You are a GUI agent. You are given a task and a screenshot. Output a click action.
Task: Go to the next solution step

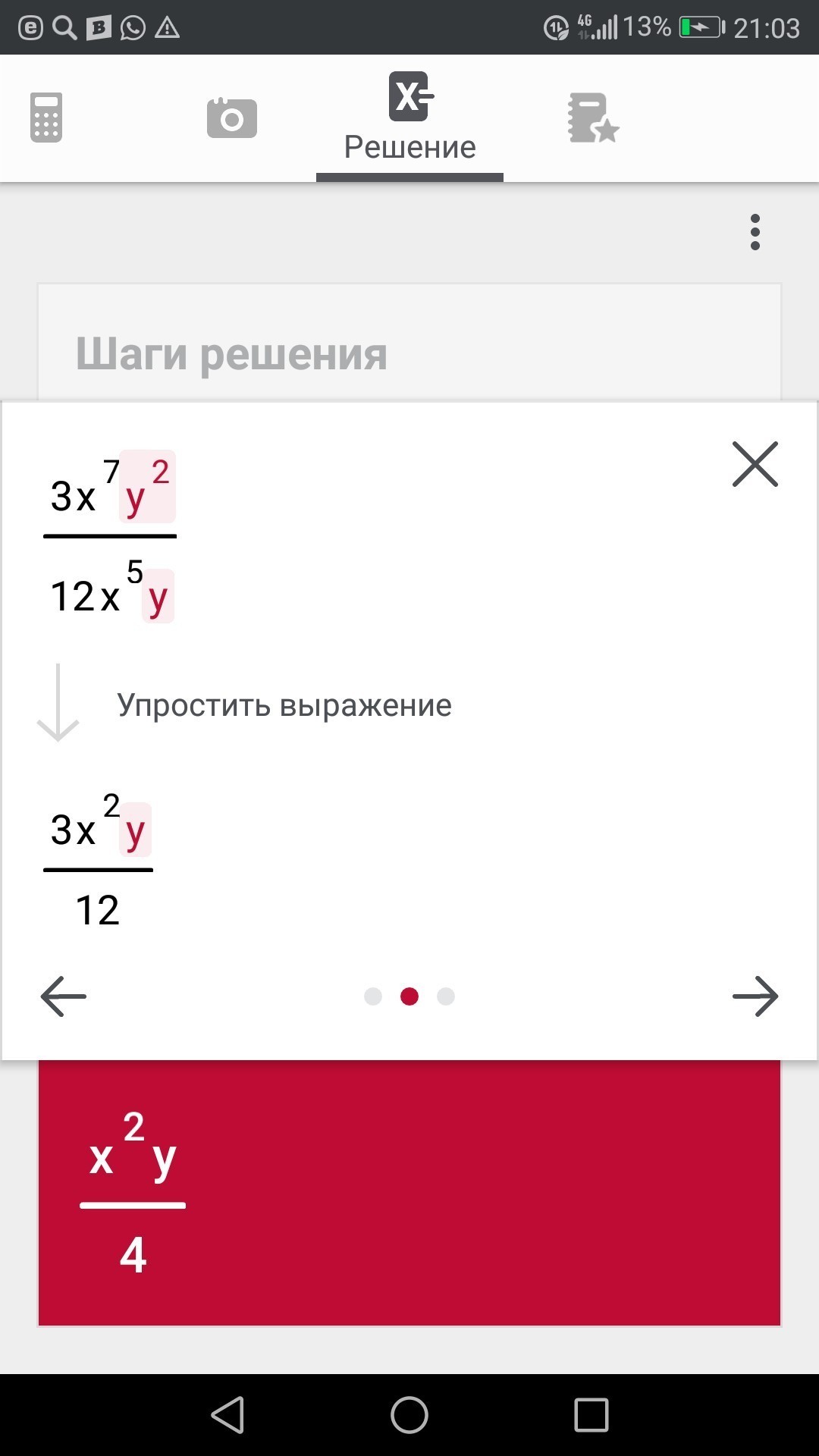pyautogui.click(x=755, y=996)
